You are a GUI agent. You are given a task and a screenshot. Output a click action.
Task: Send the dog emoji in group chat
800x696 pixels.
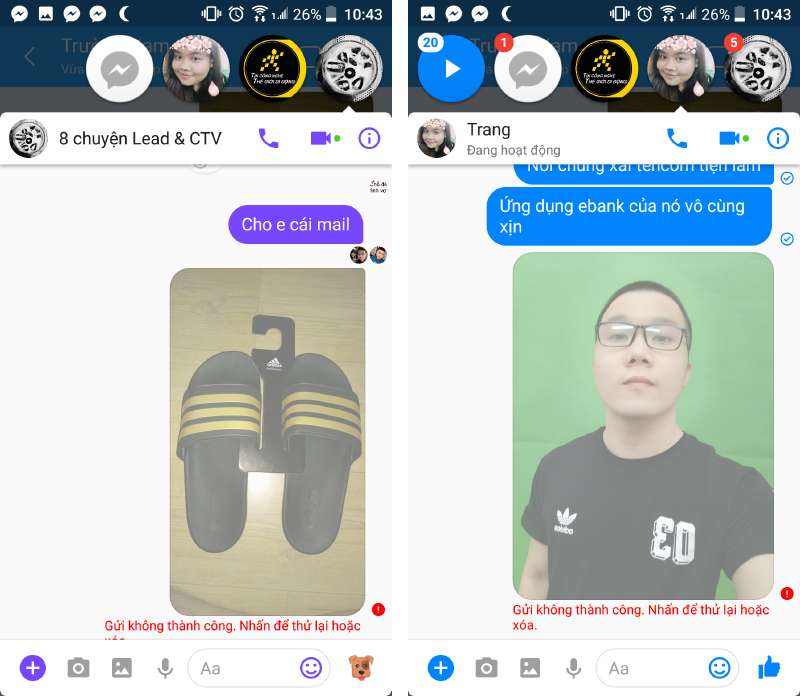[361, 667]
